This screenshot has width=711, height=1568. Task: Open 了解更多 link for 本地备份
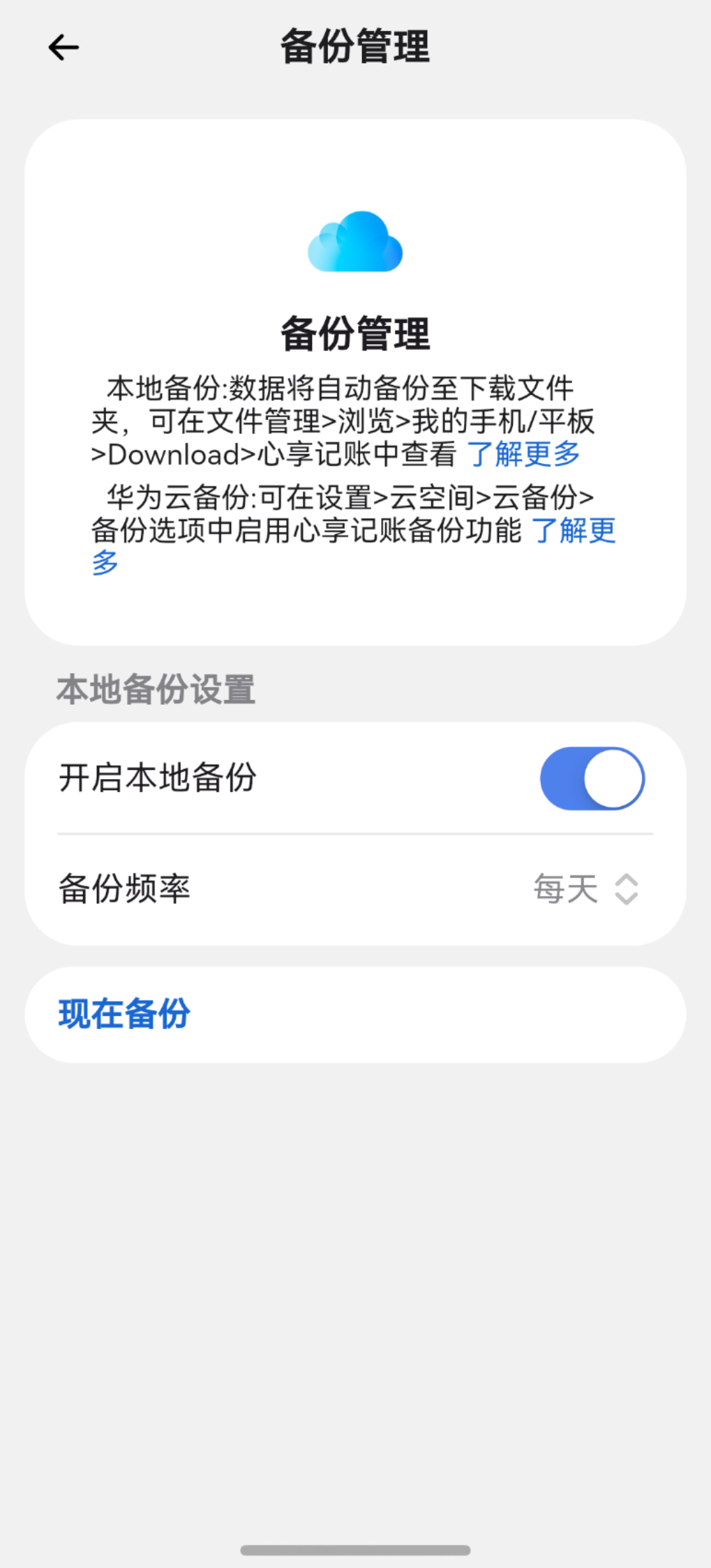click(523, 454)
